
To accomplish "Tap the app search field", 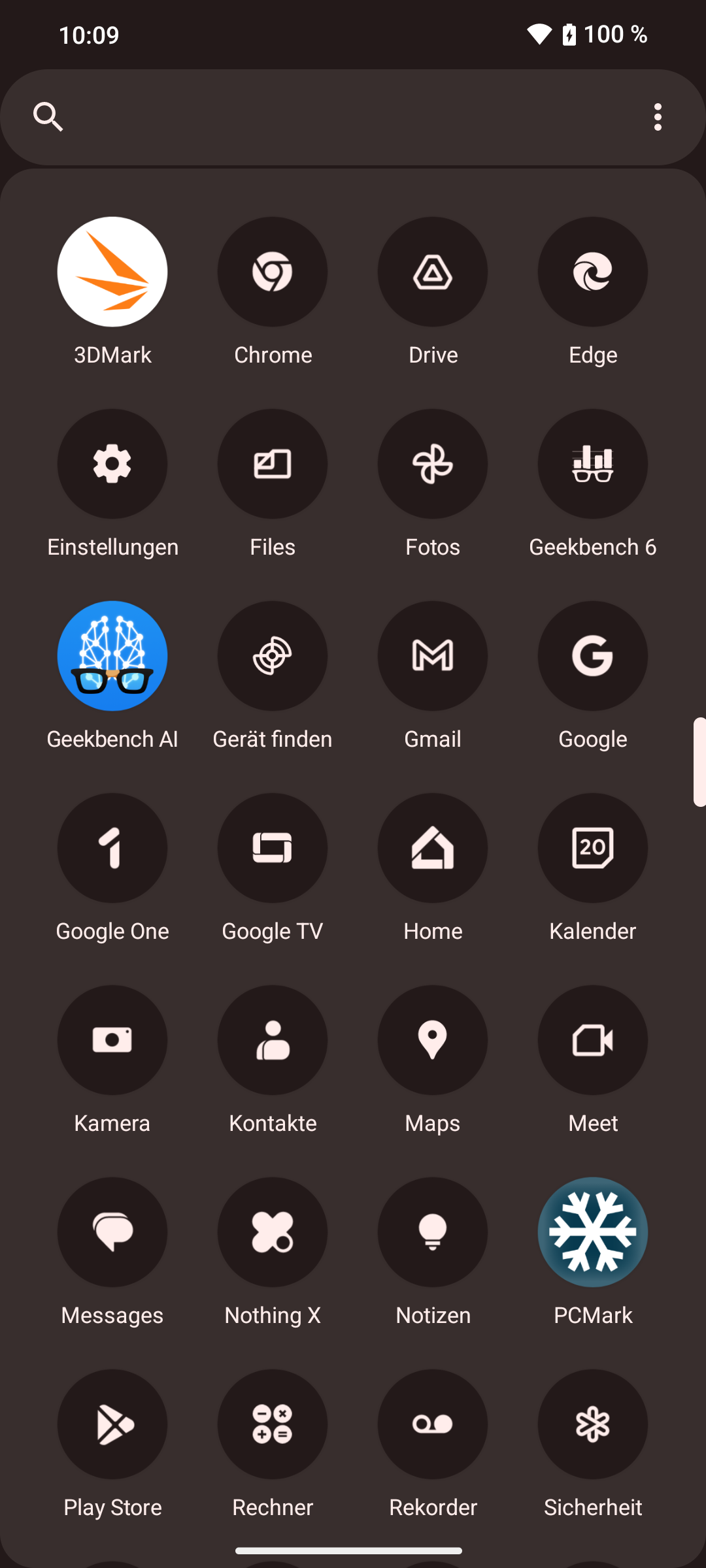I will 340,118.
